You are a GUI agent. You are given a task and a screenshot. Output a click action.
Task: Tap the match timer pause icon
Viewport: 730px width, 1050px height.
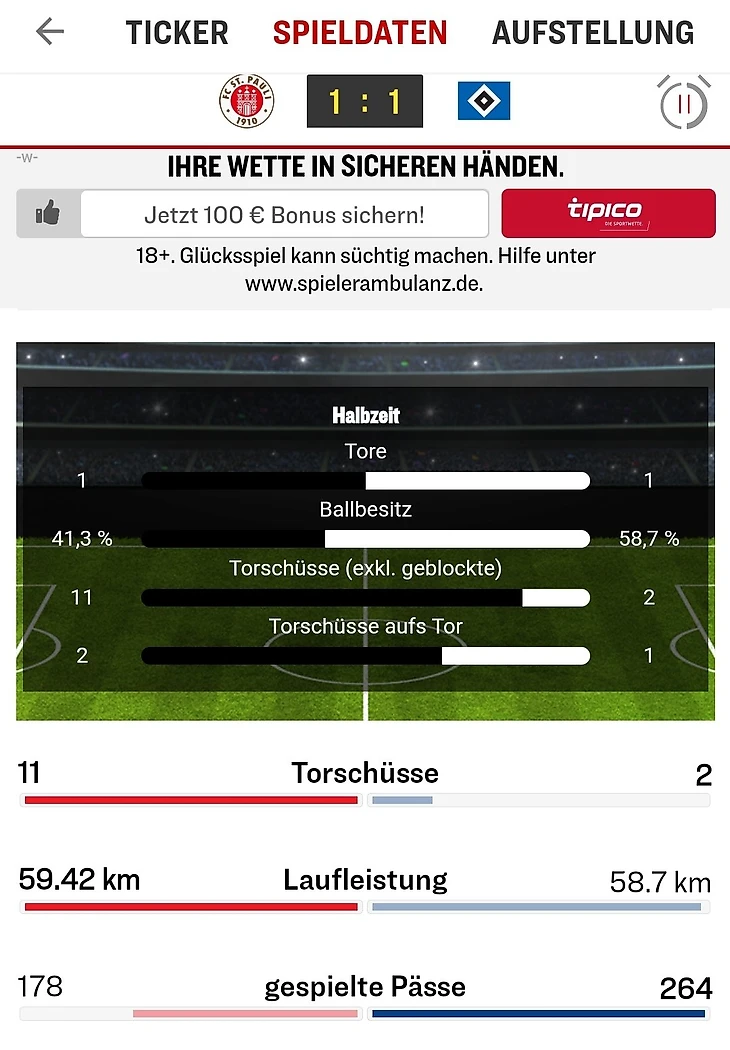pyautogui.click(x=684, y=103)
